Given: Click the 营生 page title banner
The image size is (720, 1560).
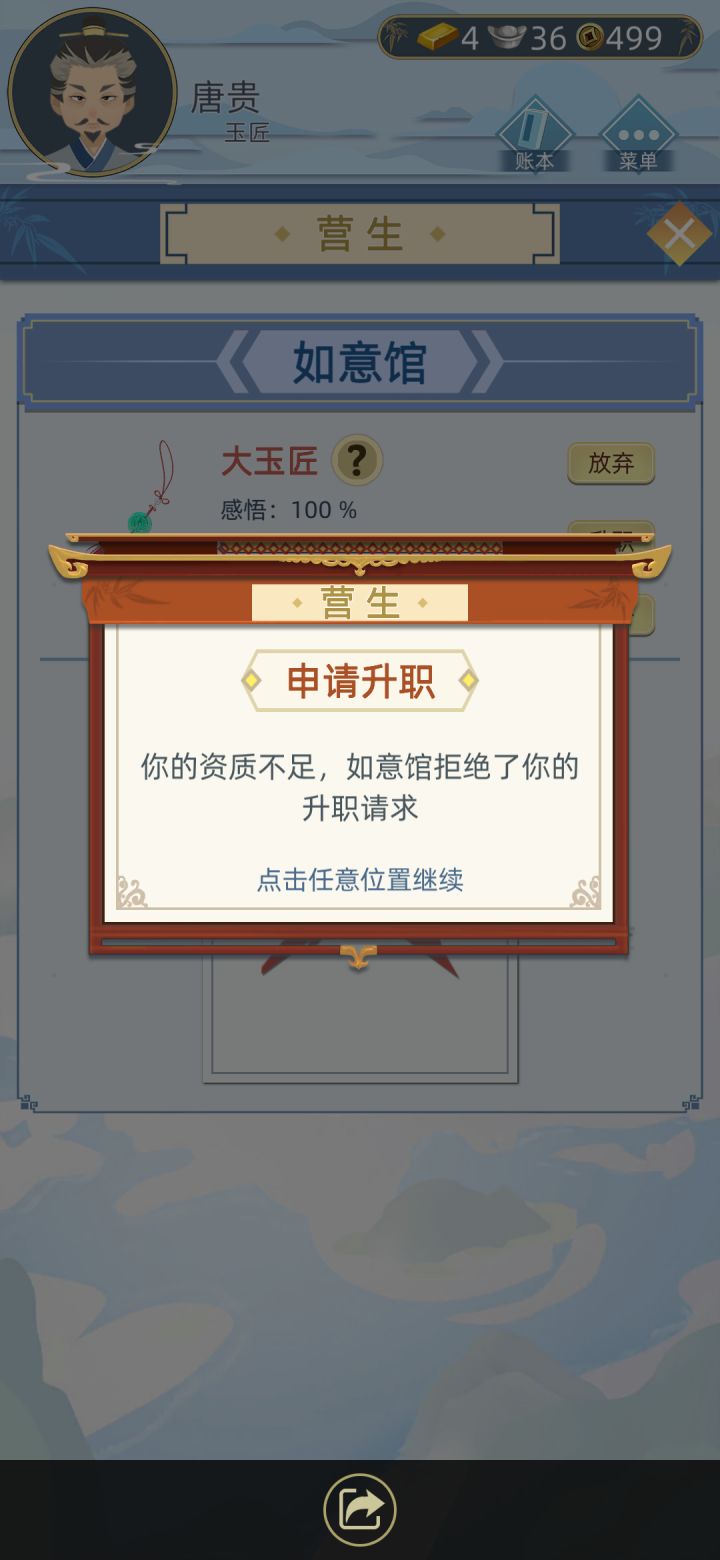Looking at the screenshot, I should coord(360,233).
